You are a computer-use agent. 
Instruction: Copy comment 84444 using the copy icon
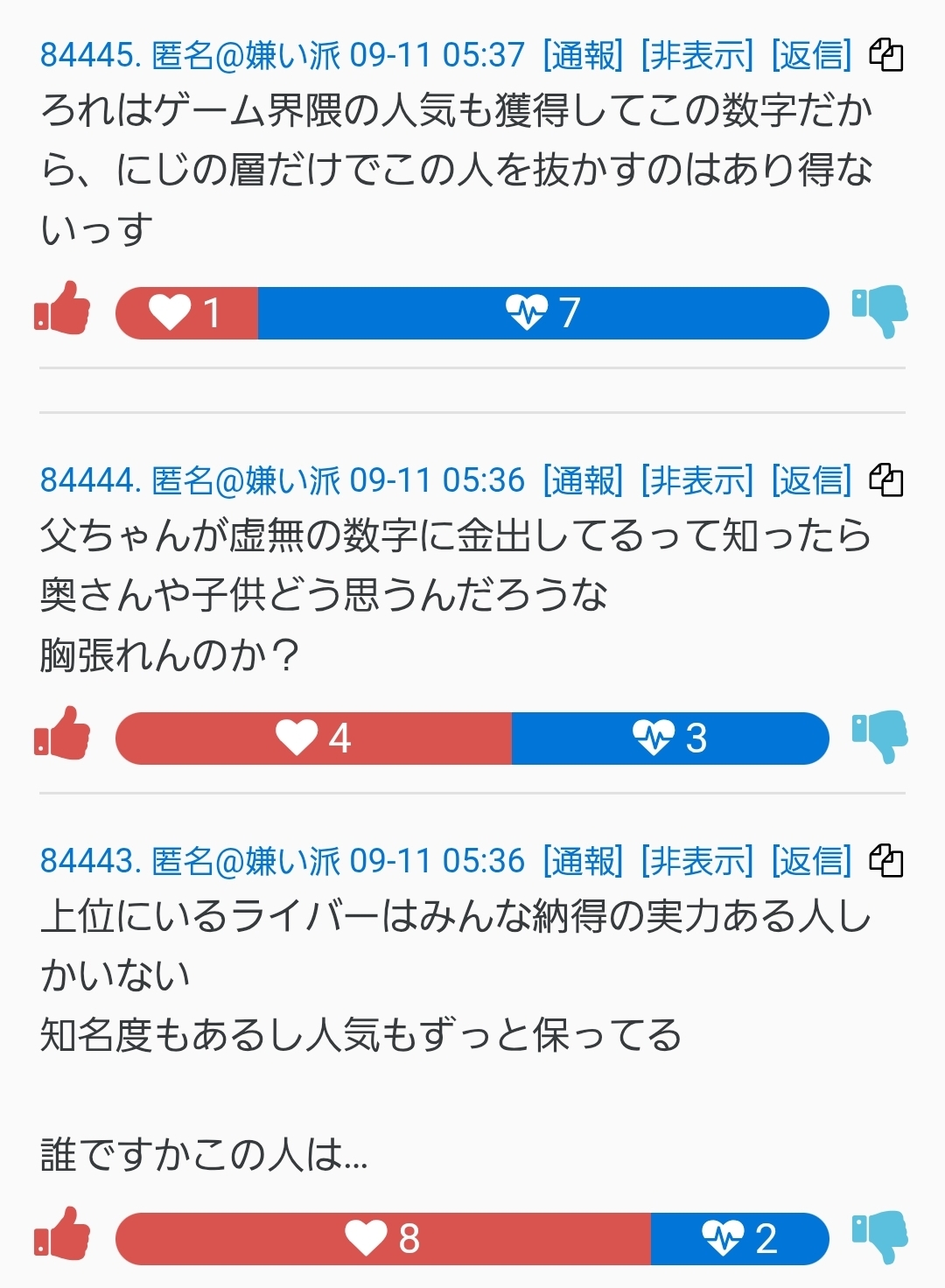[x=885, y=479]
